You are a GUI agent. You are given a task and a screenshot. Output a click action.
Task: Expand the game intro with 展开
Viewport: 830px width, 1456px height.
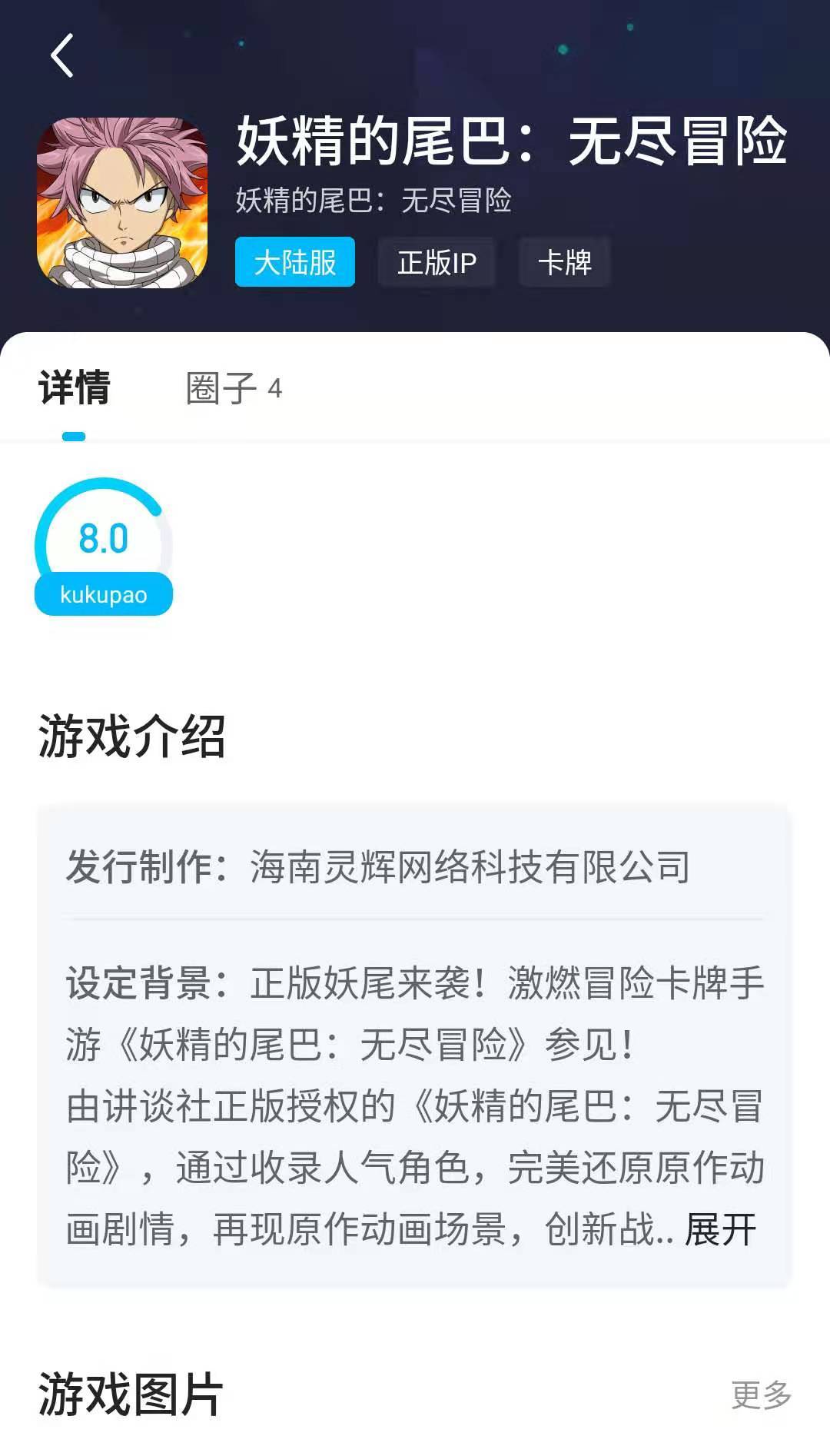pyautogui.click(x=720, y=1229)
